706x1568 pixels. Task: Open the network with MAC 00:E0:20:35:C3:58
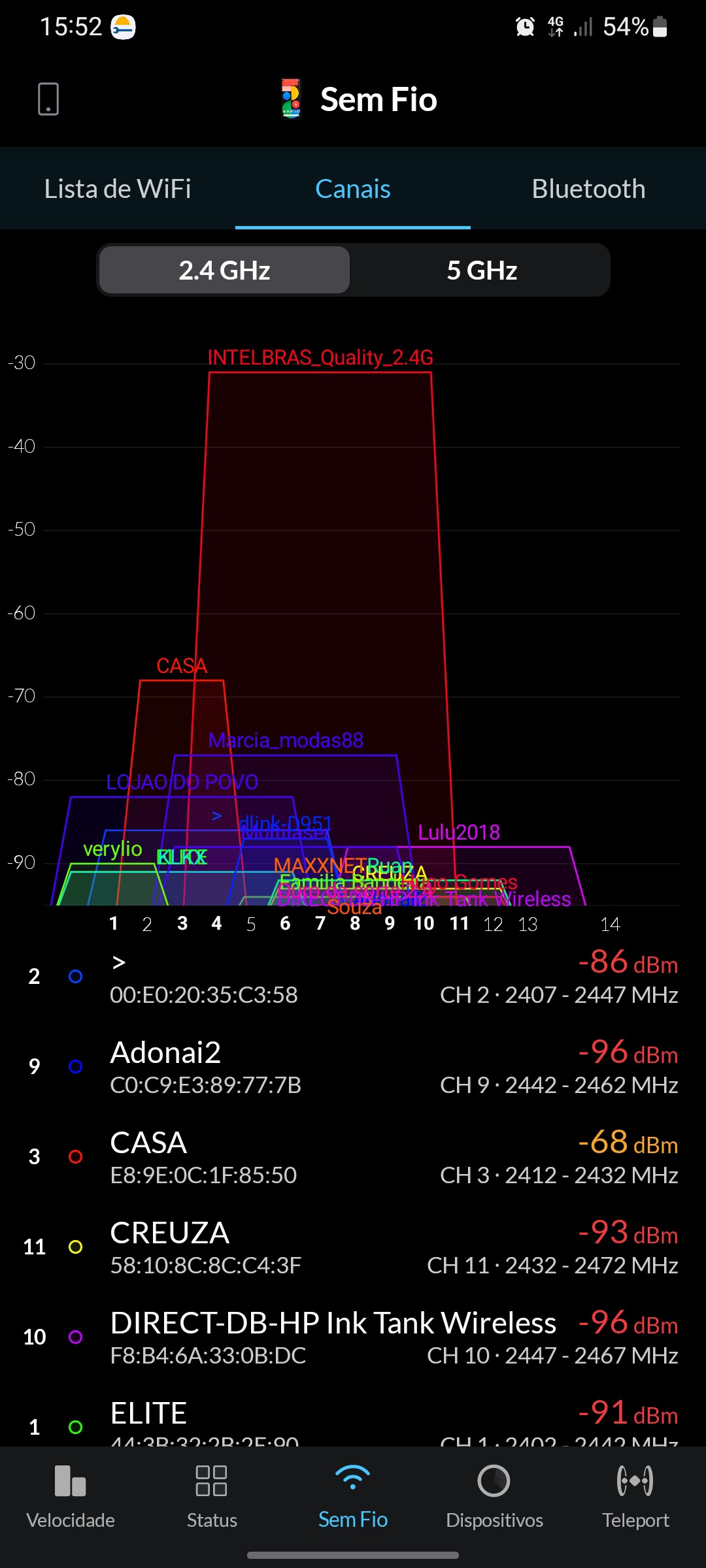[353, 977]
